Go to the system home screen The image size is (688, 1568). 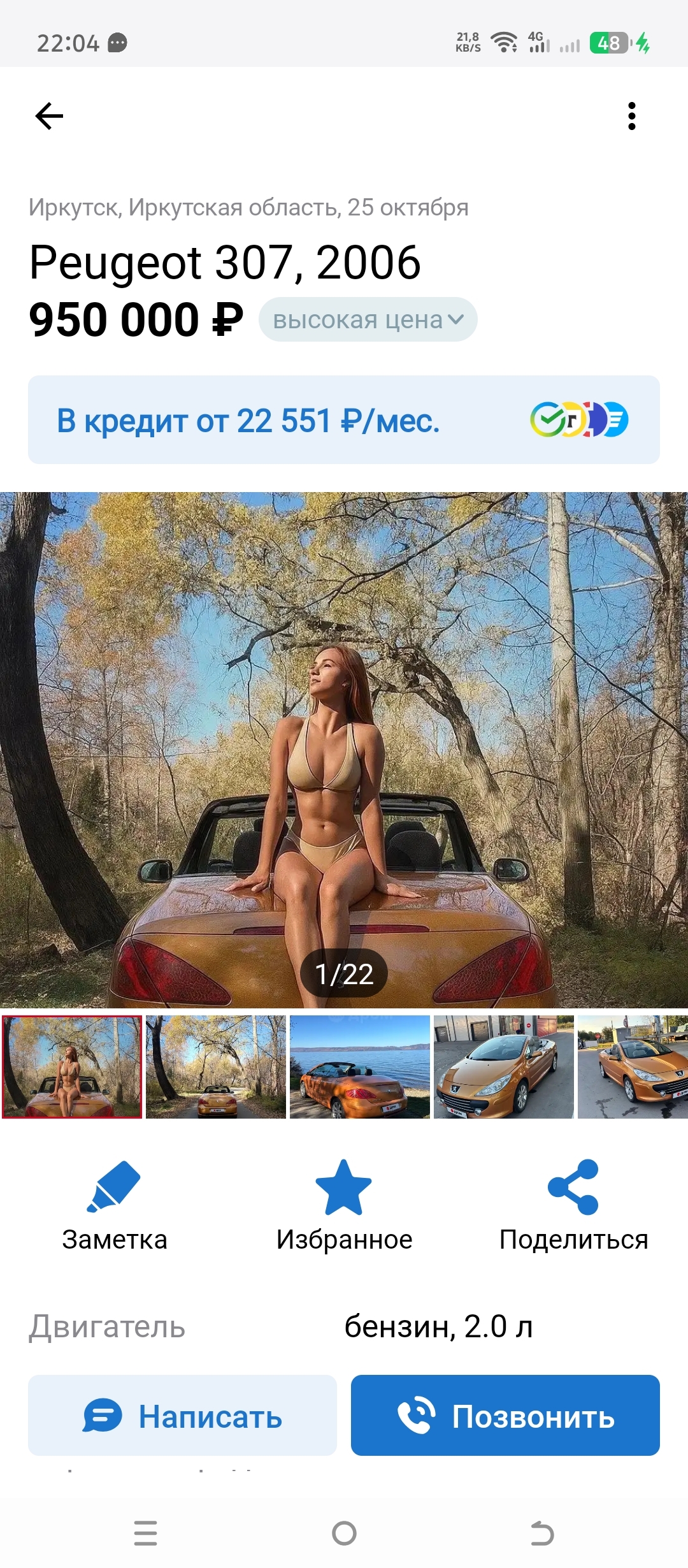pos(344,1533)
